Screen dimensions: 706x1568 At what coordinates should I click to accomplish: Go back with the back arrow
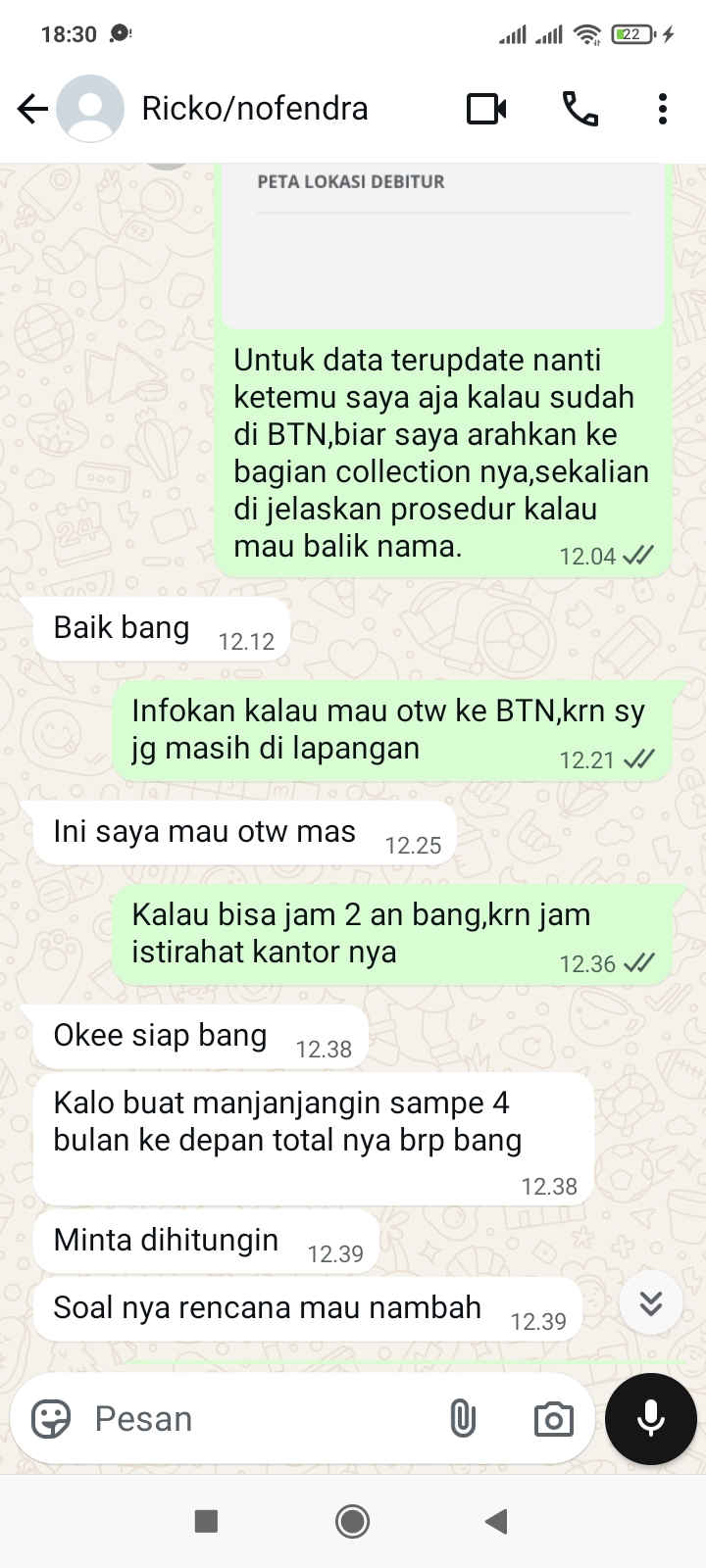pyautogui.click(x=32, y=108)
